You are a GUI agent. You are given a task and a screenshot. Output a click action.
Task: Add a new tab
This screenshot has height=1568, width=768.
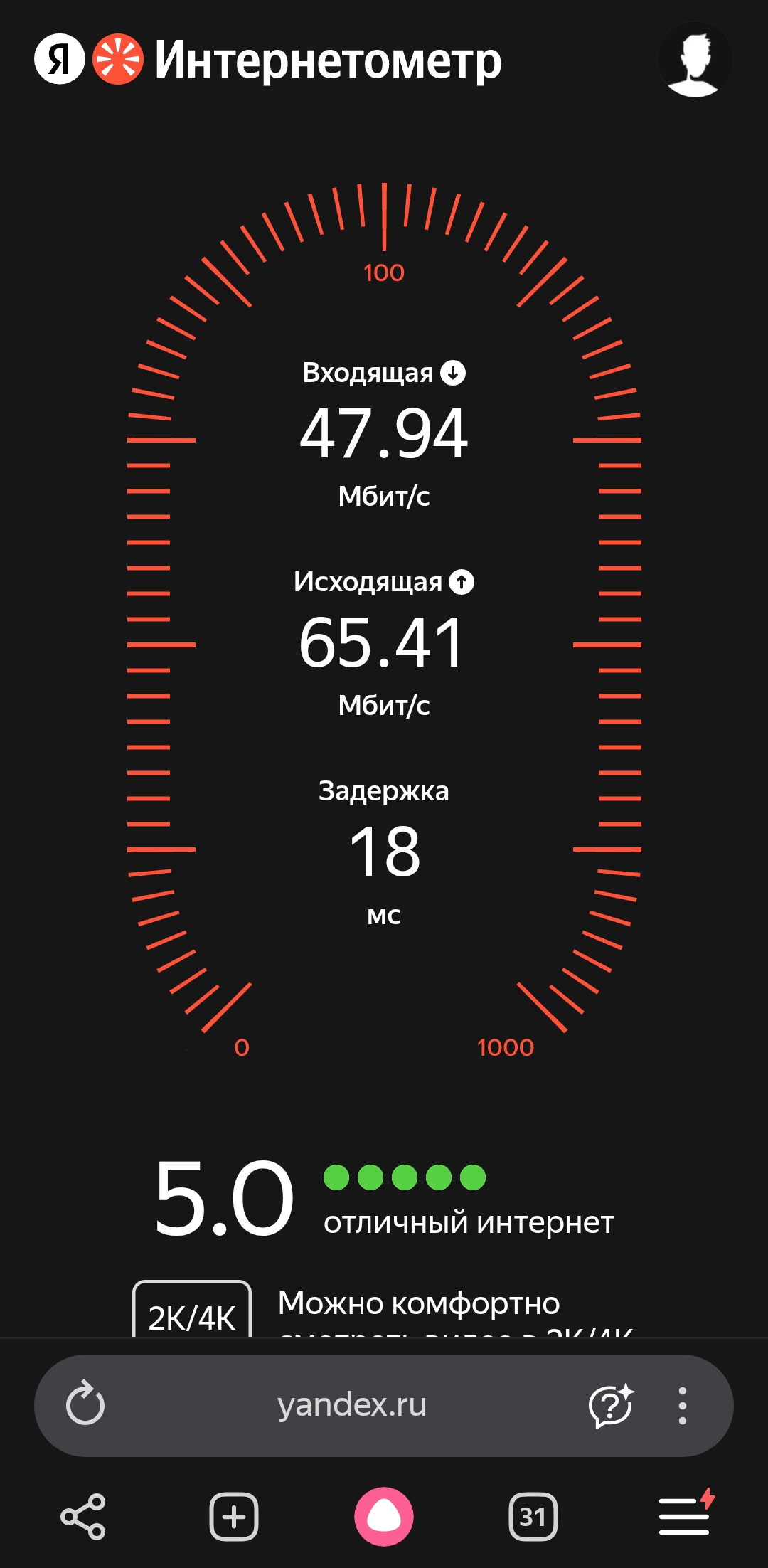click(x=234, y=1517)
